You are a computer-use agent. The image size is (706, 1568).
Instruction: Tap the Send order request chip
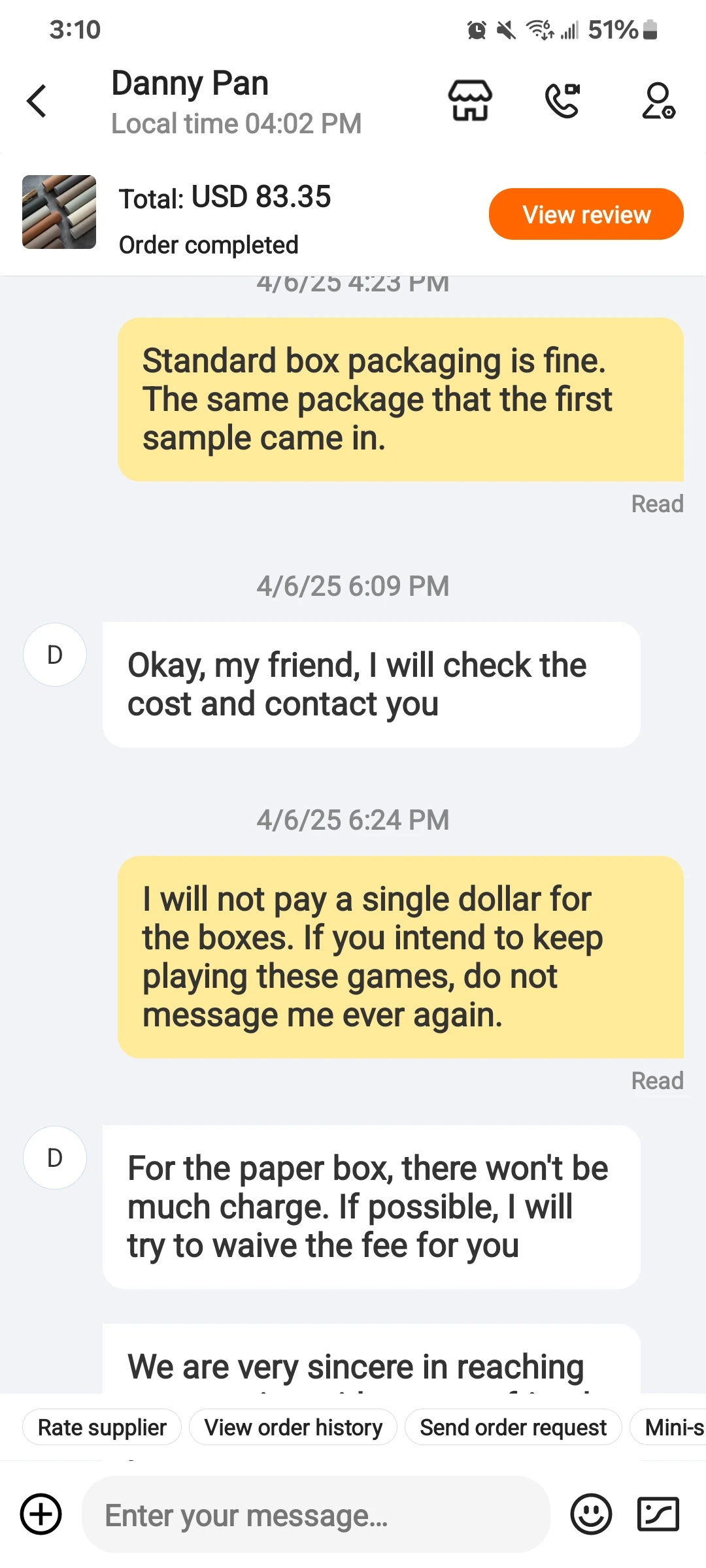[x=513, y=1428]
